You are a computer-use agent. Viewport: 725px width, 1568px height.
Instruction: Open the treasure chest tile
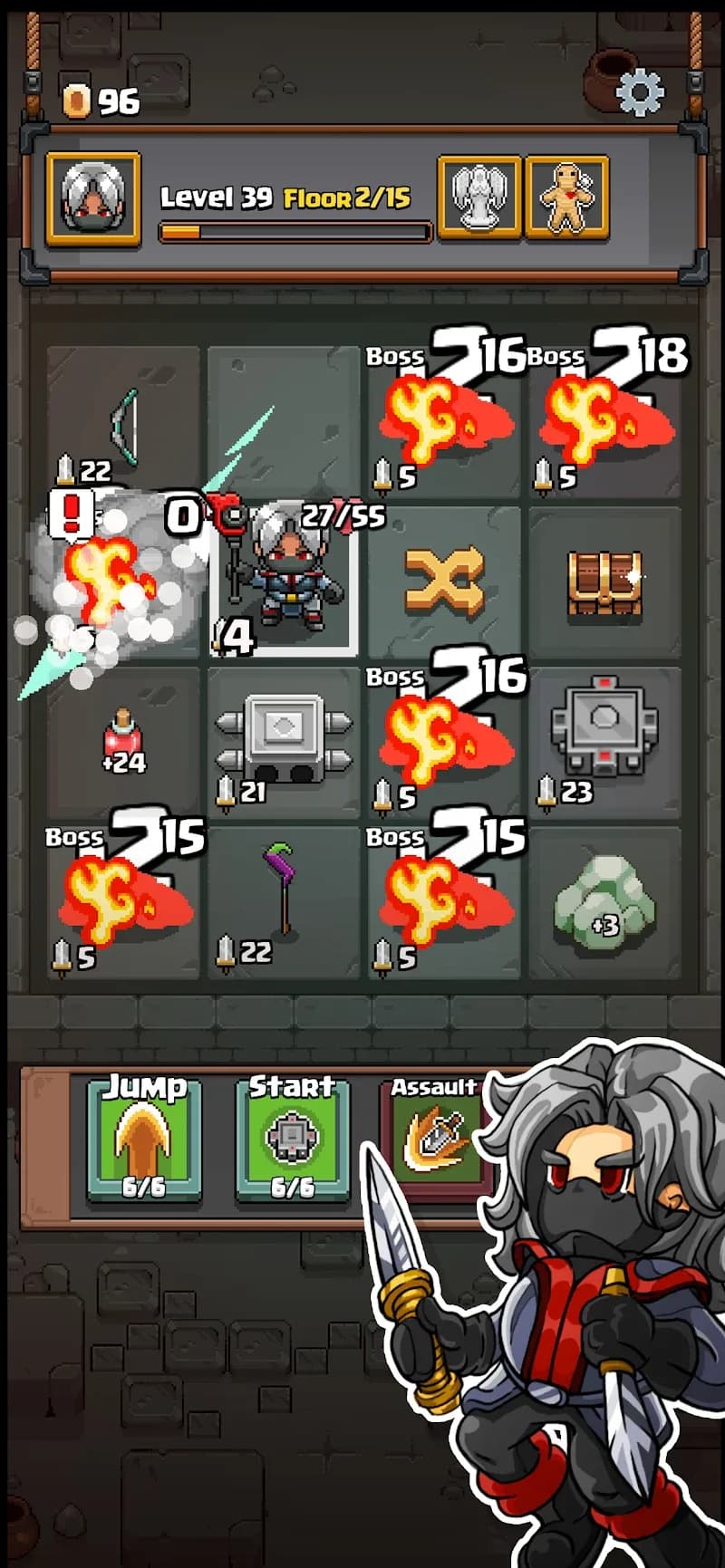click(604, 581)
